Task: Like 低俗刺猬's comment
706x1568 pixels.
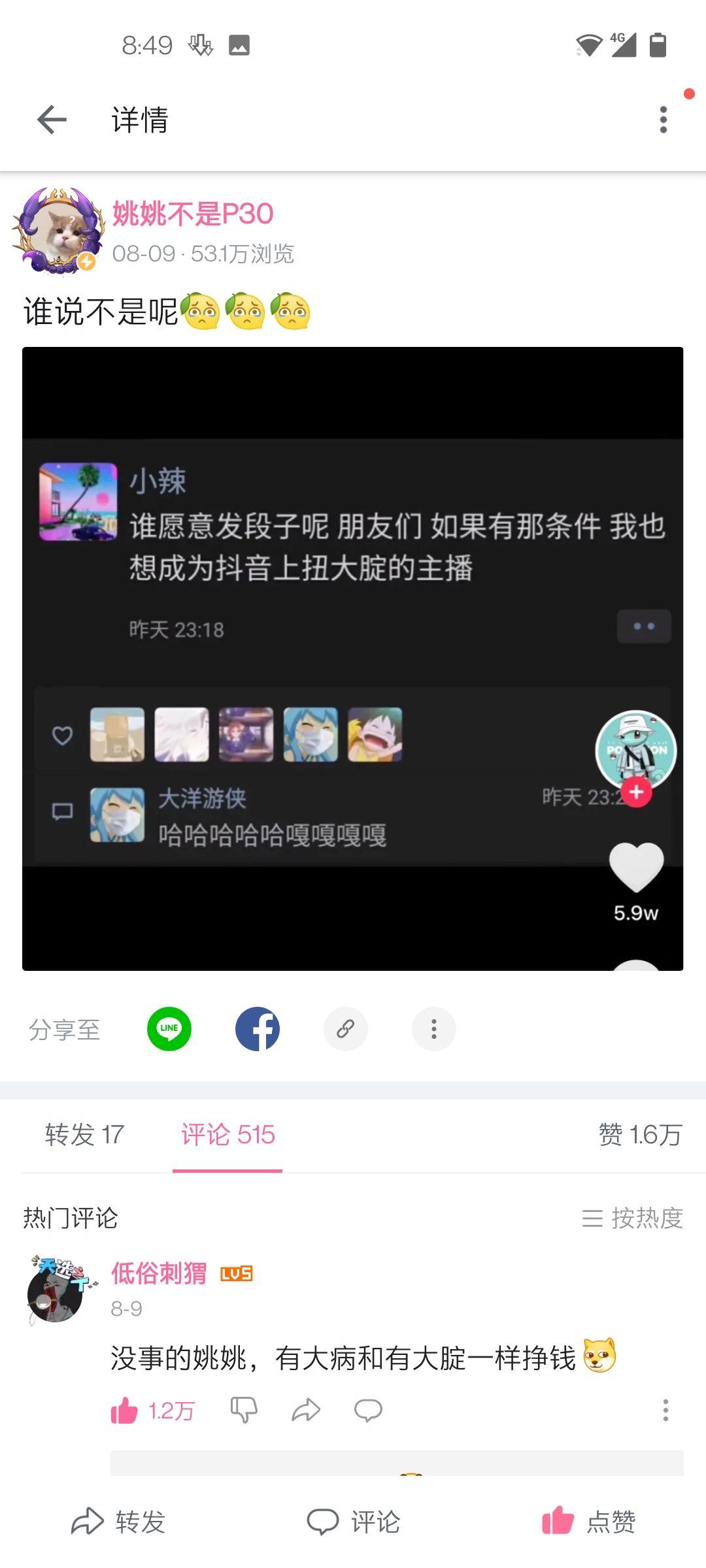Action: point(125,1411)
